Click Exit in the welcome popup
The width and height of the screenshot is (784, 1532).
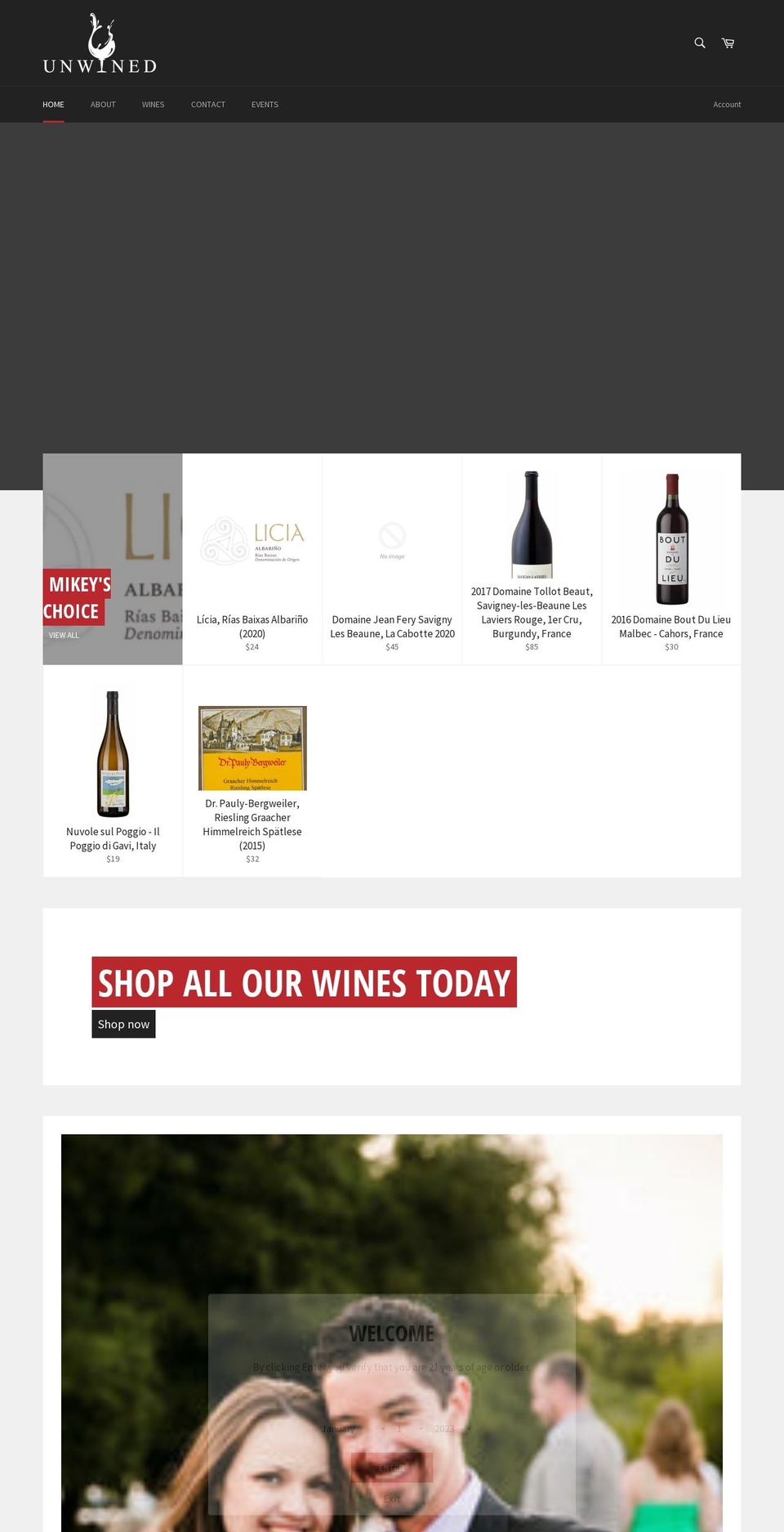[x=392, y=1499]
